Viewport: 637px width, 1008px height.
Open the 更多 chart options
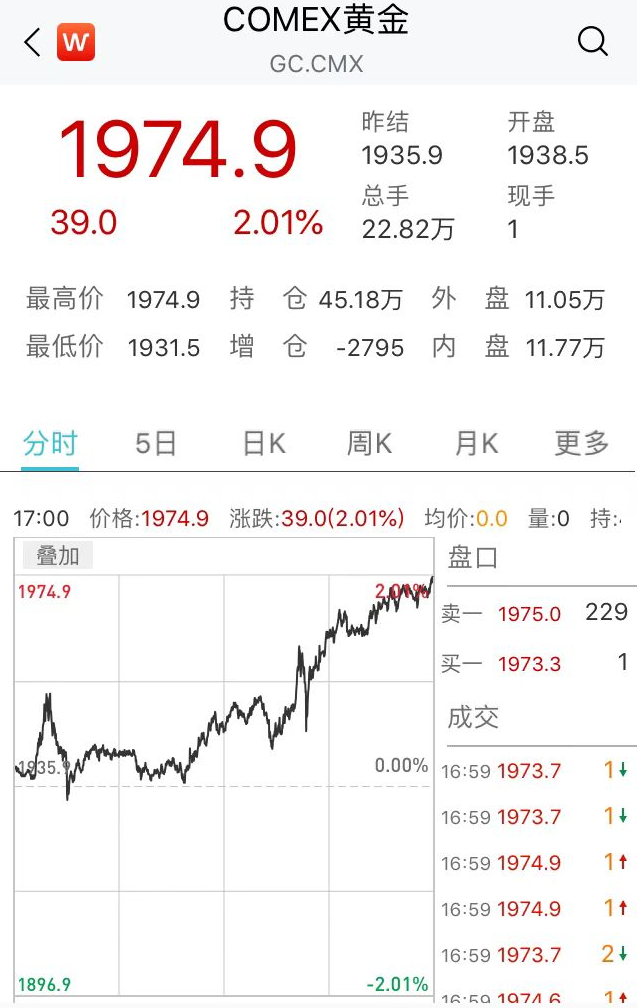point(582,444)
